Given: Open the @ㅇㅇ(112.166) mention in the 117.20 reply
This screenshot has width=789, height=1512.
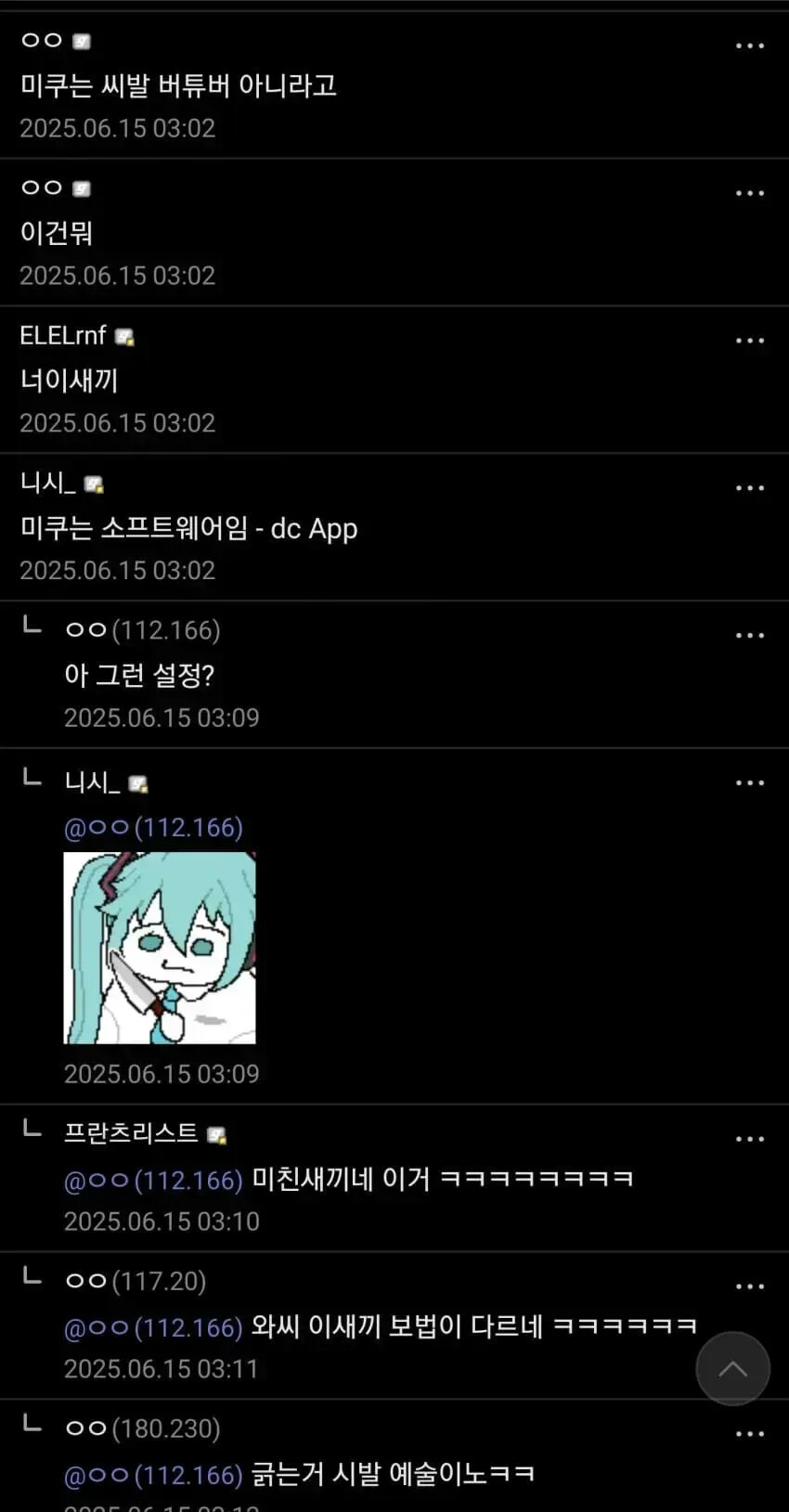Looking at the screenshot, I should (x=153, y=1327).
